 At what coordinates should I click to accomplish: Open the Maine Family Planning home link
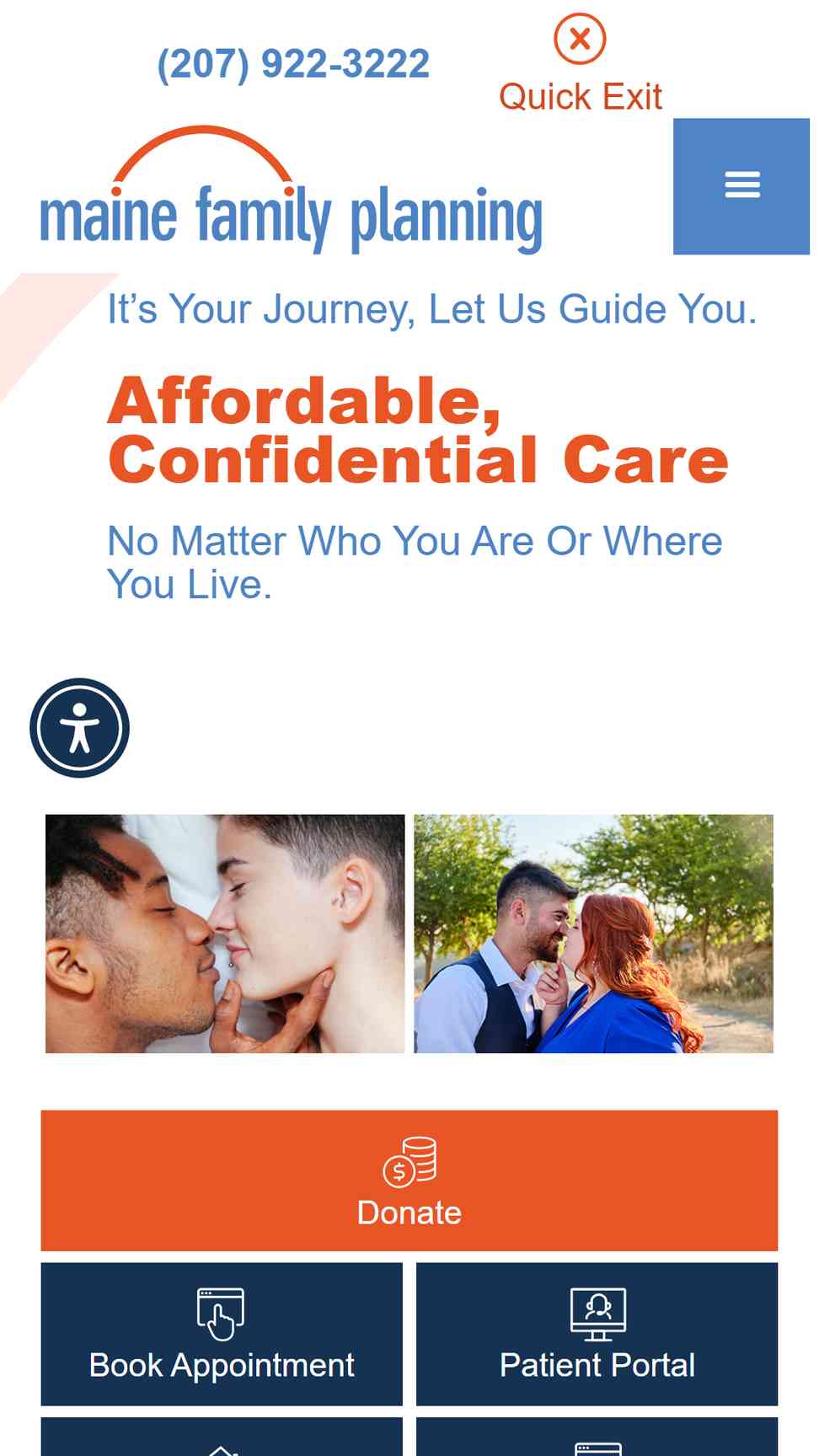tap(292, 190)
